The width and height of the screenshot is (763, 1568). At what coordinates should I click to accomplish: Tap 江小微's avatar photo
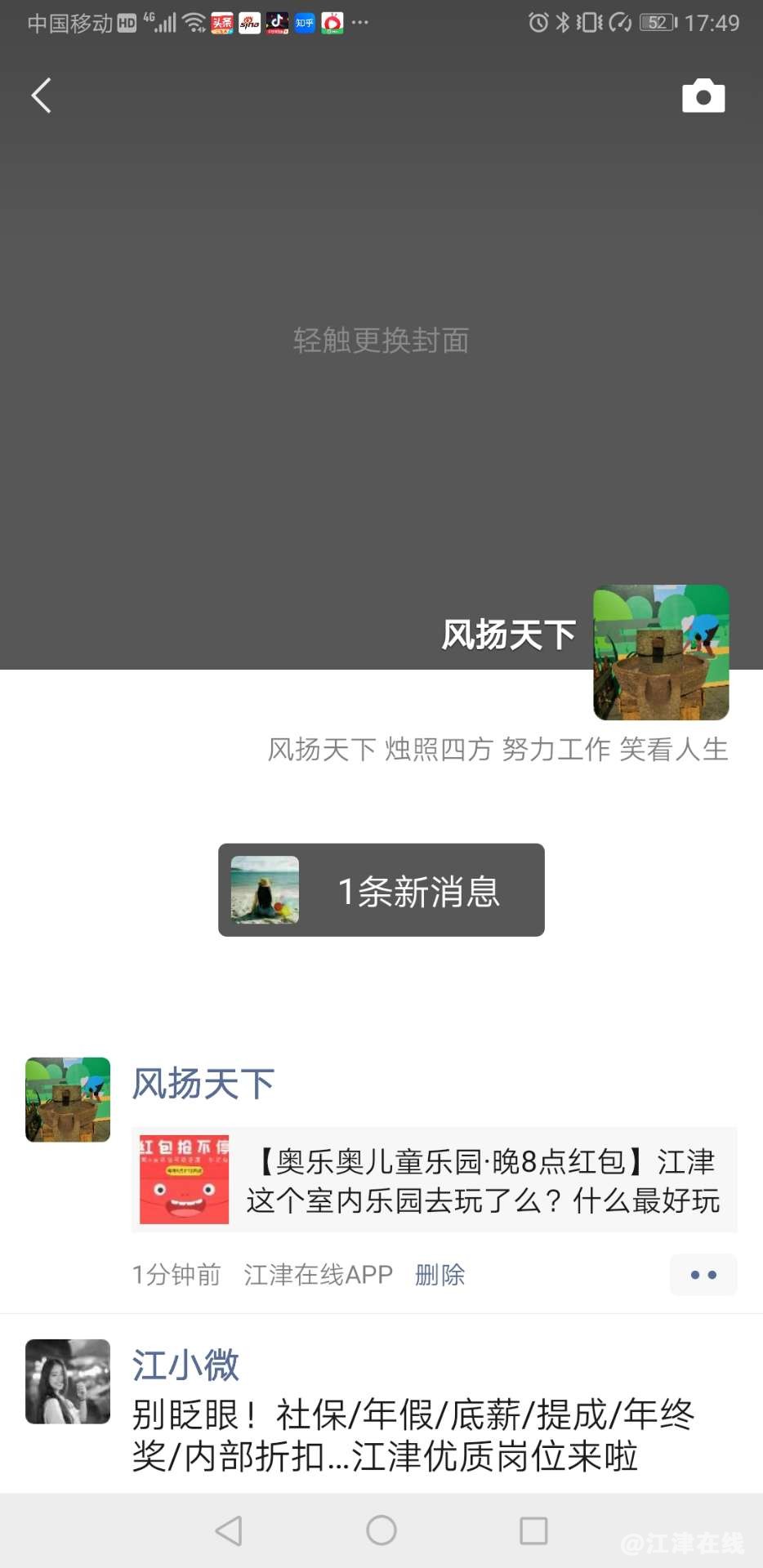pyautogui.click(x=68, y=1382)
